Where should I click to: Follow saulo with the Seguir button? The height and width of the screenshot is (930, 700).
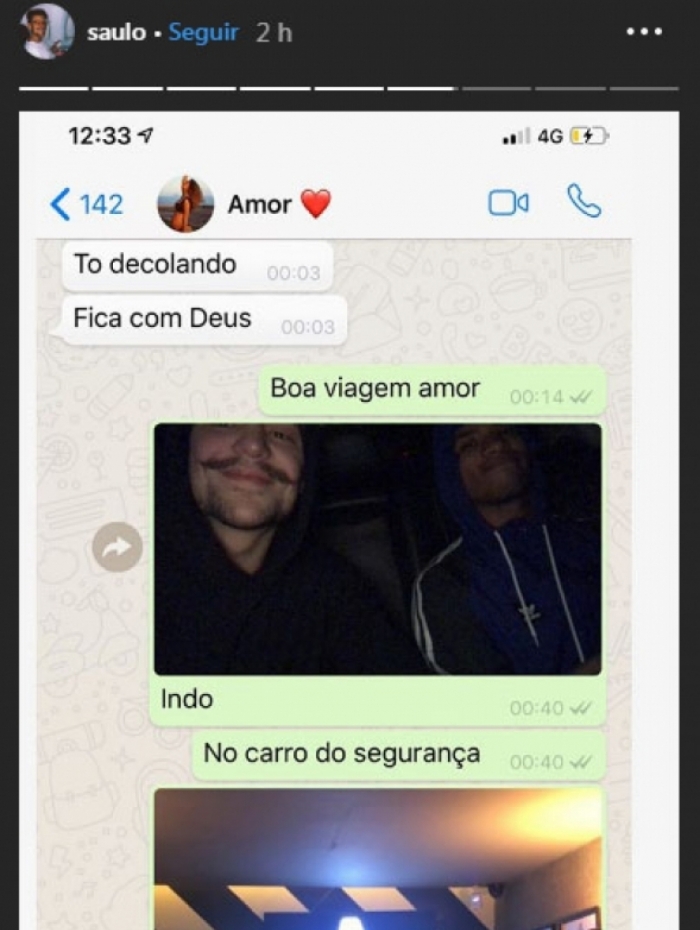[203, 32]
